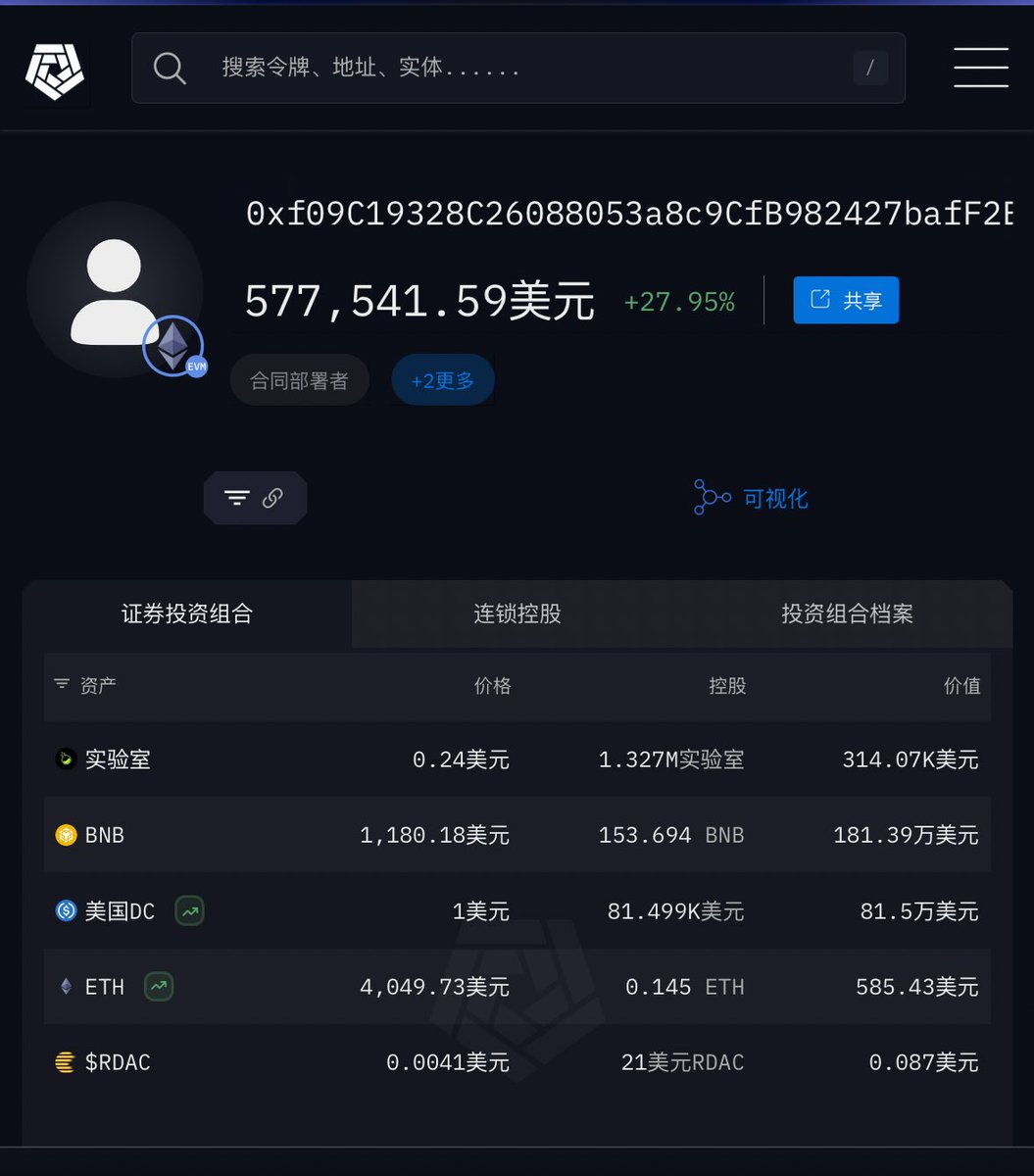View the ETH trend chart icon
Viewport: 1034px width, 1176px height.
click(159, 987)
